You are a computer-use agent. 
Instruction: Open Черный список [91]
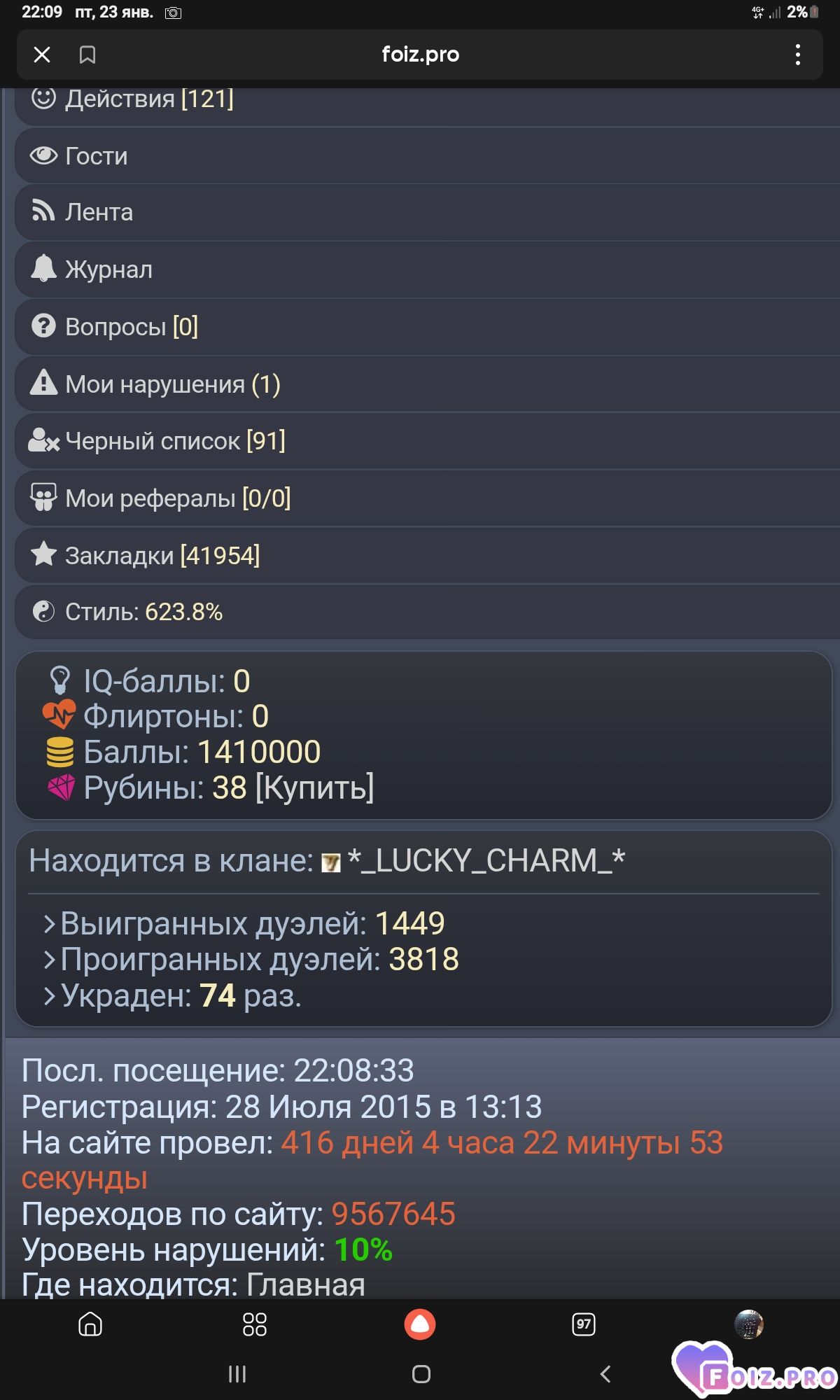tap(175, 441)
